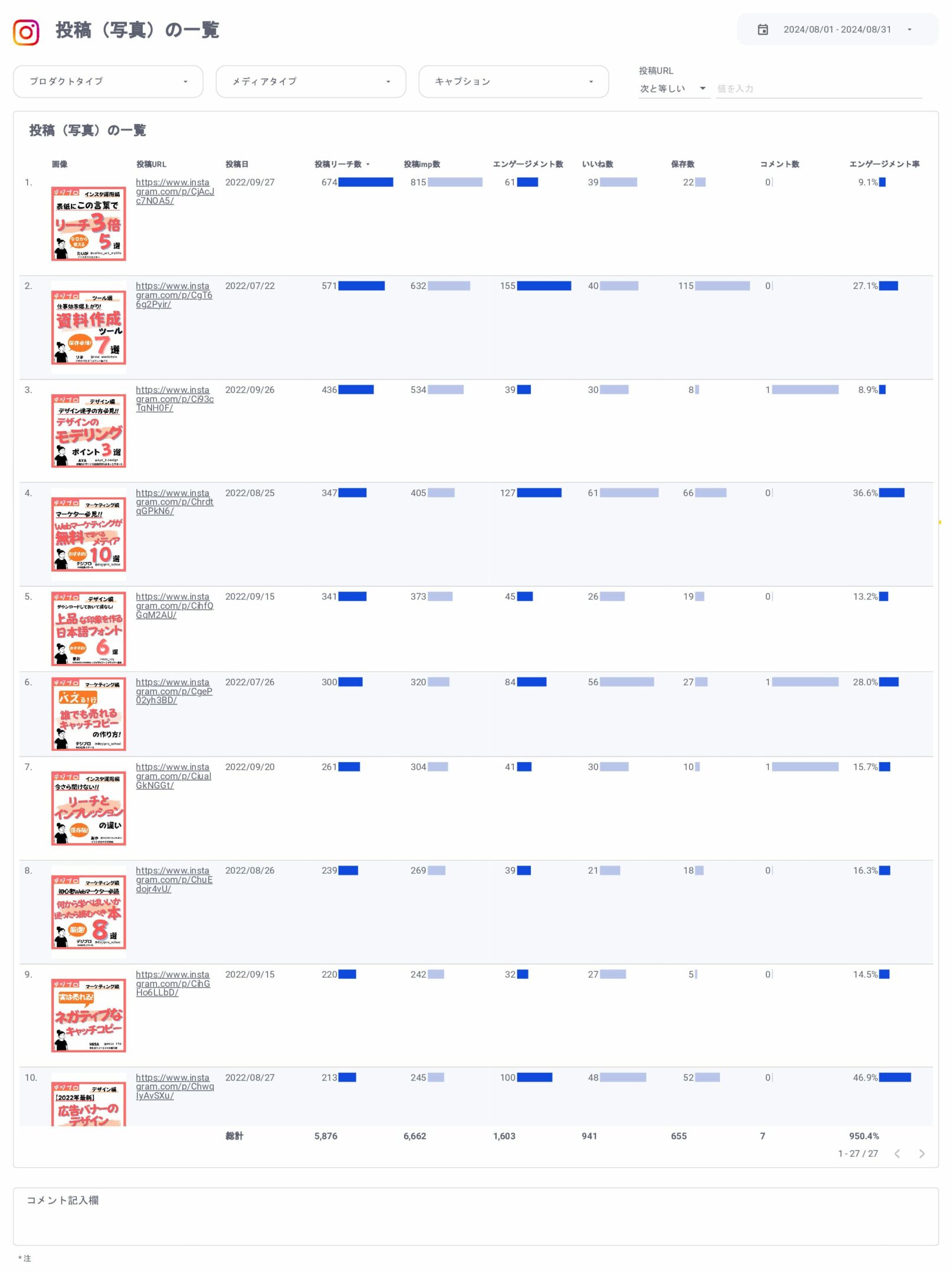Expand the プロダクトタイプ dropdown

tap(107, 82)
